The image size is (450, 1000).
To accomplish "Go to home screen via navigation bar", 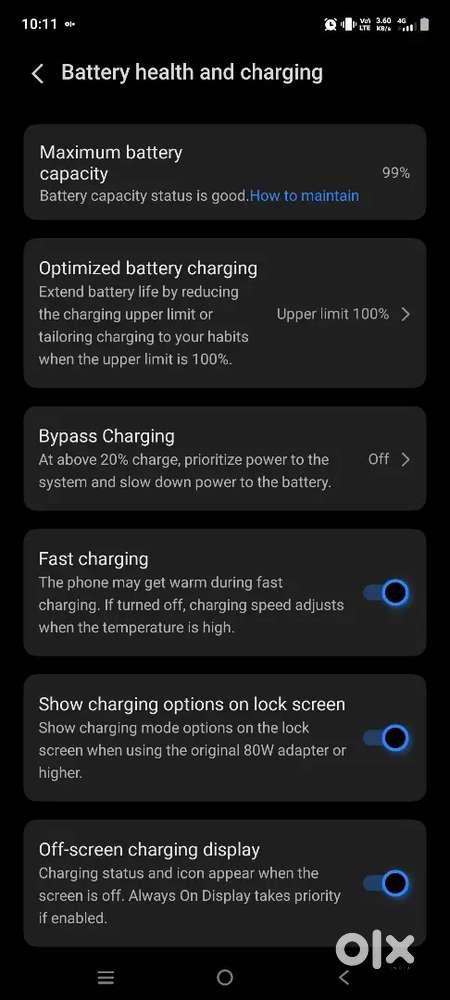I will (224, 977).
